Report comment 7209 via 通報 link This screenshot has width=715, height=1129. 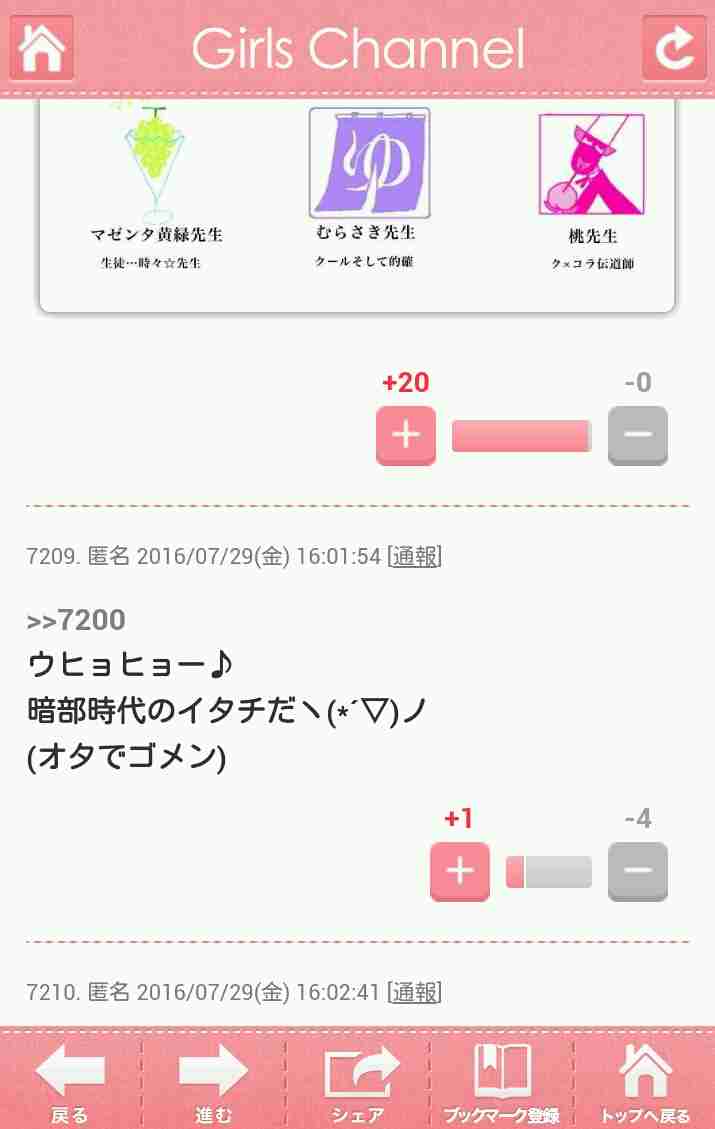[414, 556]
